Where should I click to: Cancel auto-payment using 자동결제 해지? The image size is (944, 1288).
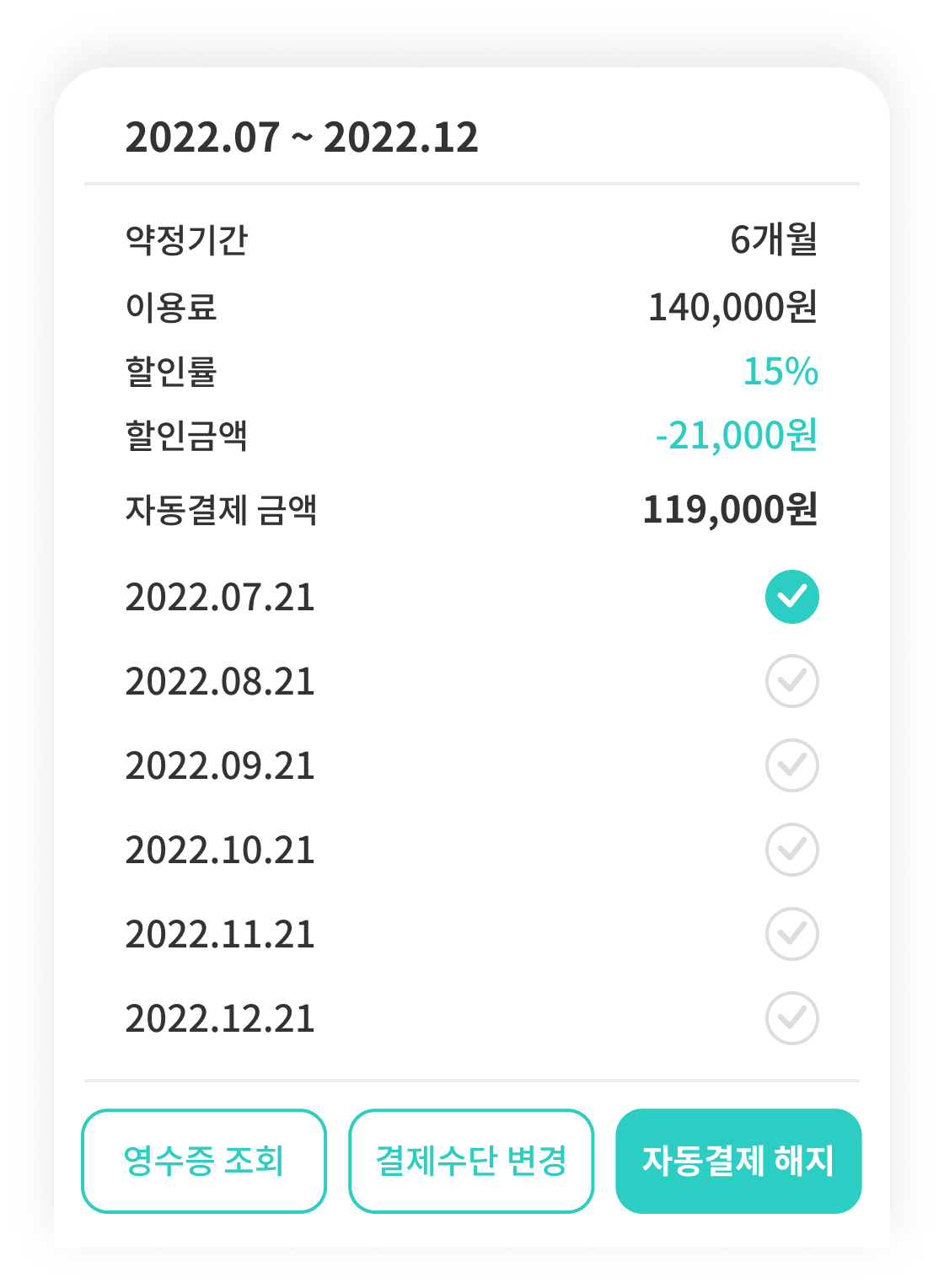click(x=738, y=1161)
